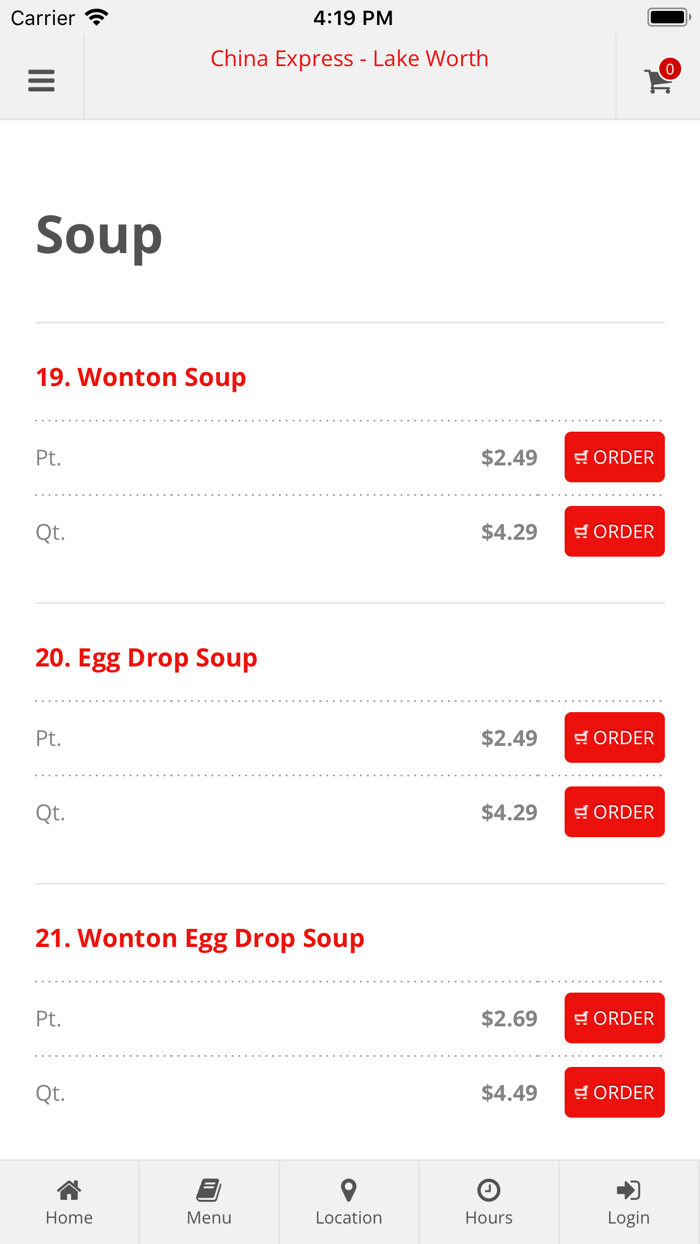Open the shopping cart
This screenshot has height=1244, width=700.
tap(659, 80)
